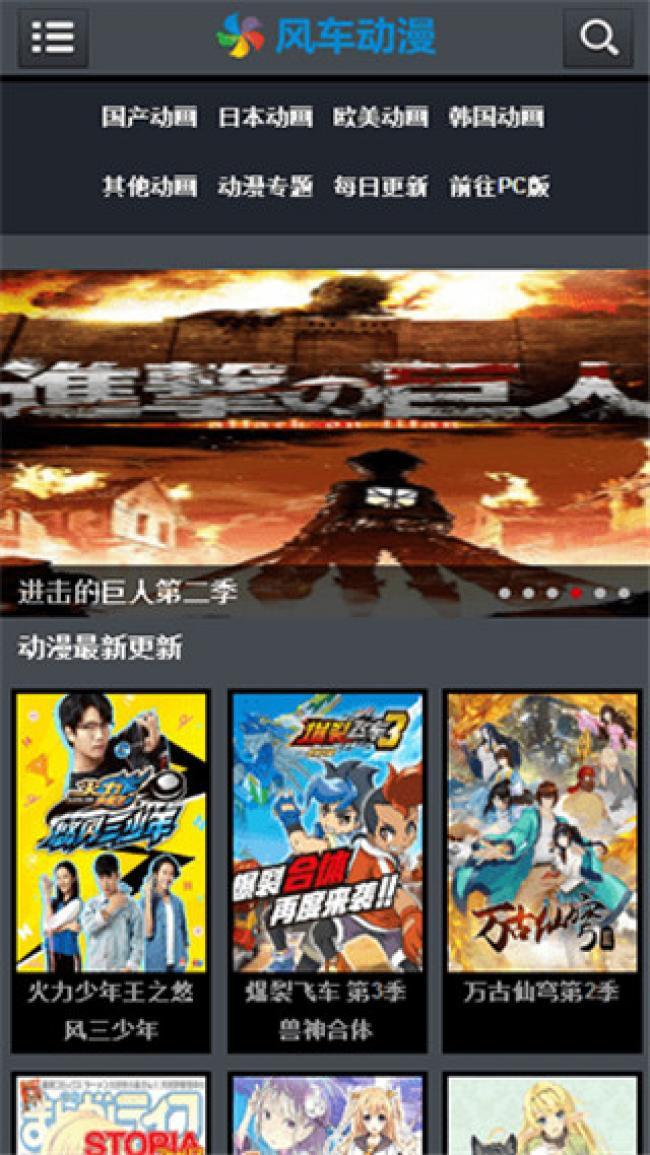Open the hamburger menu button
This screenshot has height=1155, width=650.
coord(53,38)
